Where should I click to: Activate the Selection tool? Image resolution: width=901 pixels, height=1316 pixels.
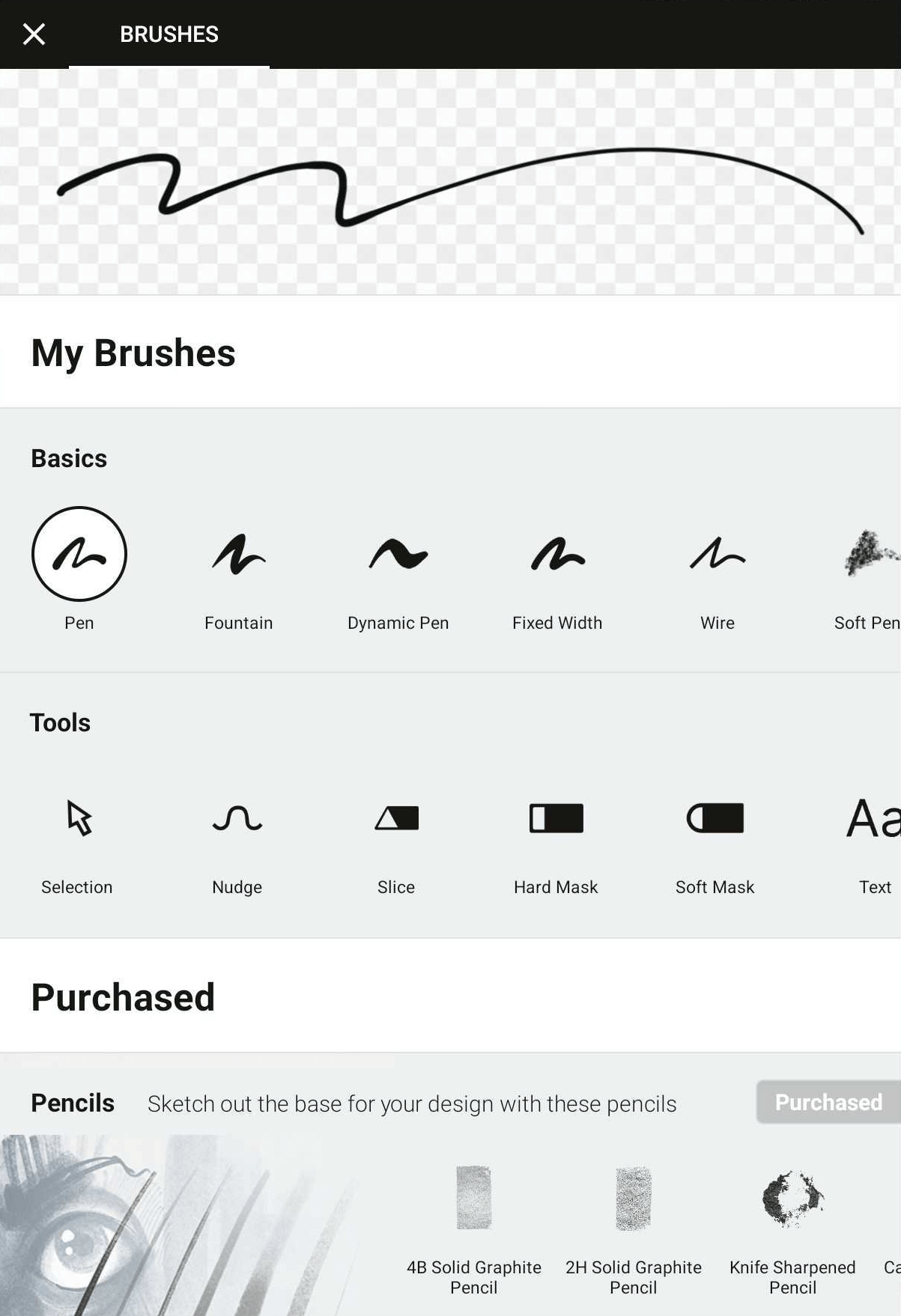pyautogui.click(x=78, y=819)
